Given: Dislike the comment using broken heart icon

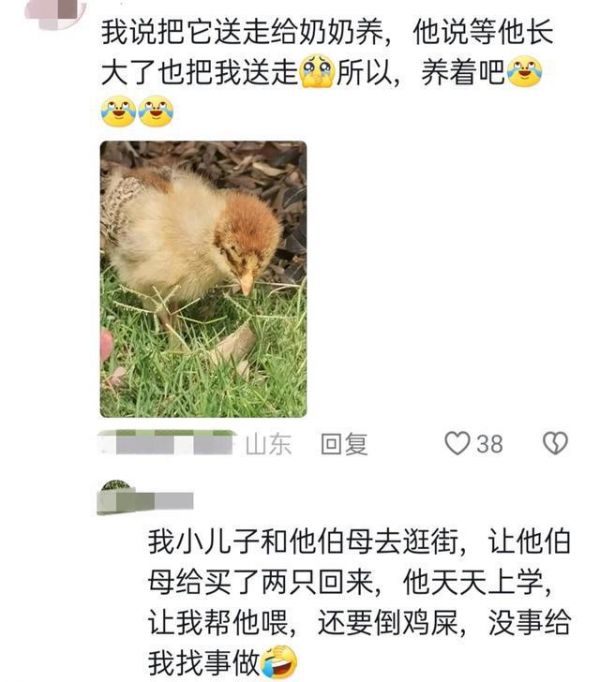Looking at the screenshot, I should point(554,444).
